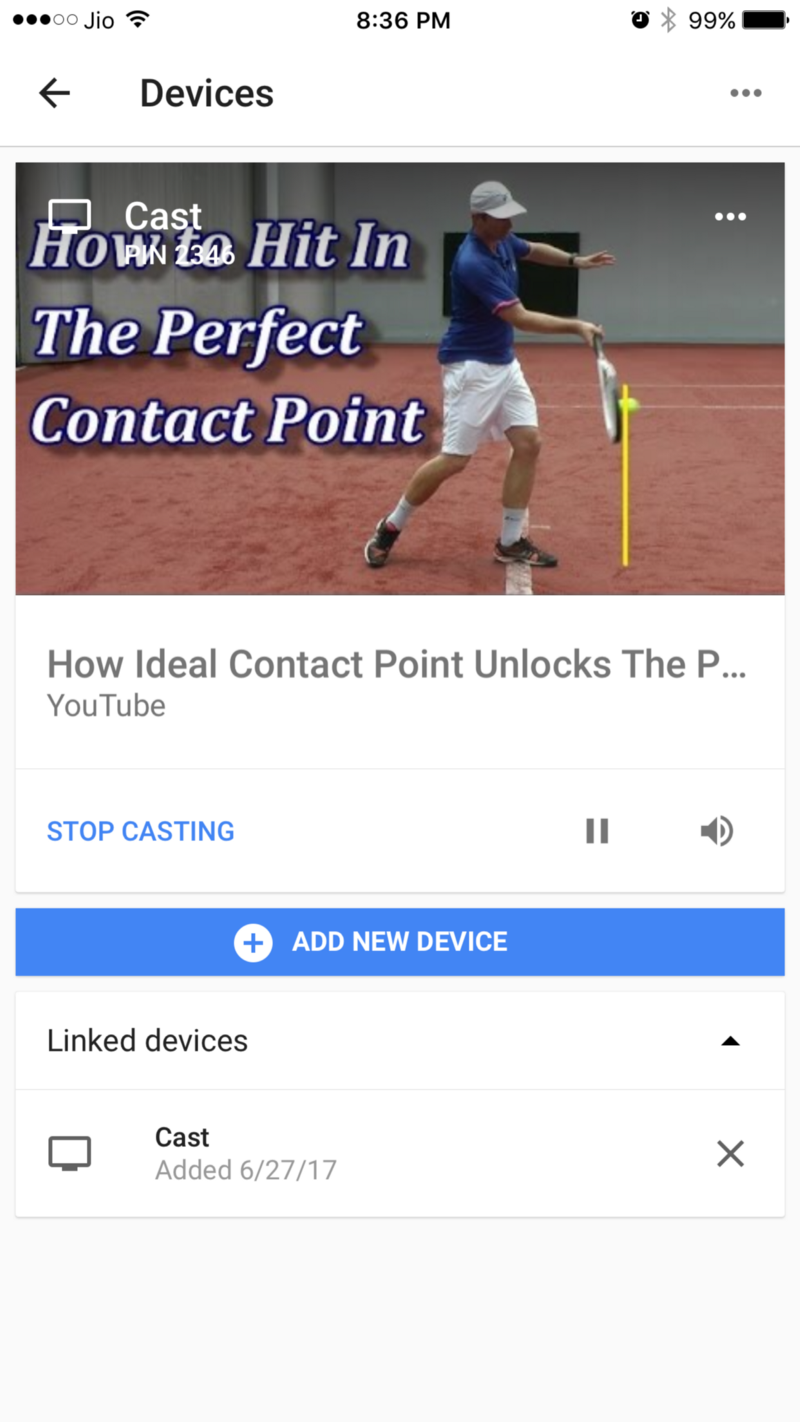Image resolution: width=800 pixels, height=1422 pixels.
Task: Go back using the top-left arrow
Action: coord(55,94)
